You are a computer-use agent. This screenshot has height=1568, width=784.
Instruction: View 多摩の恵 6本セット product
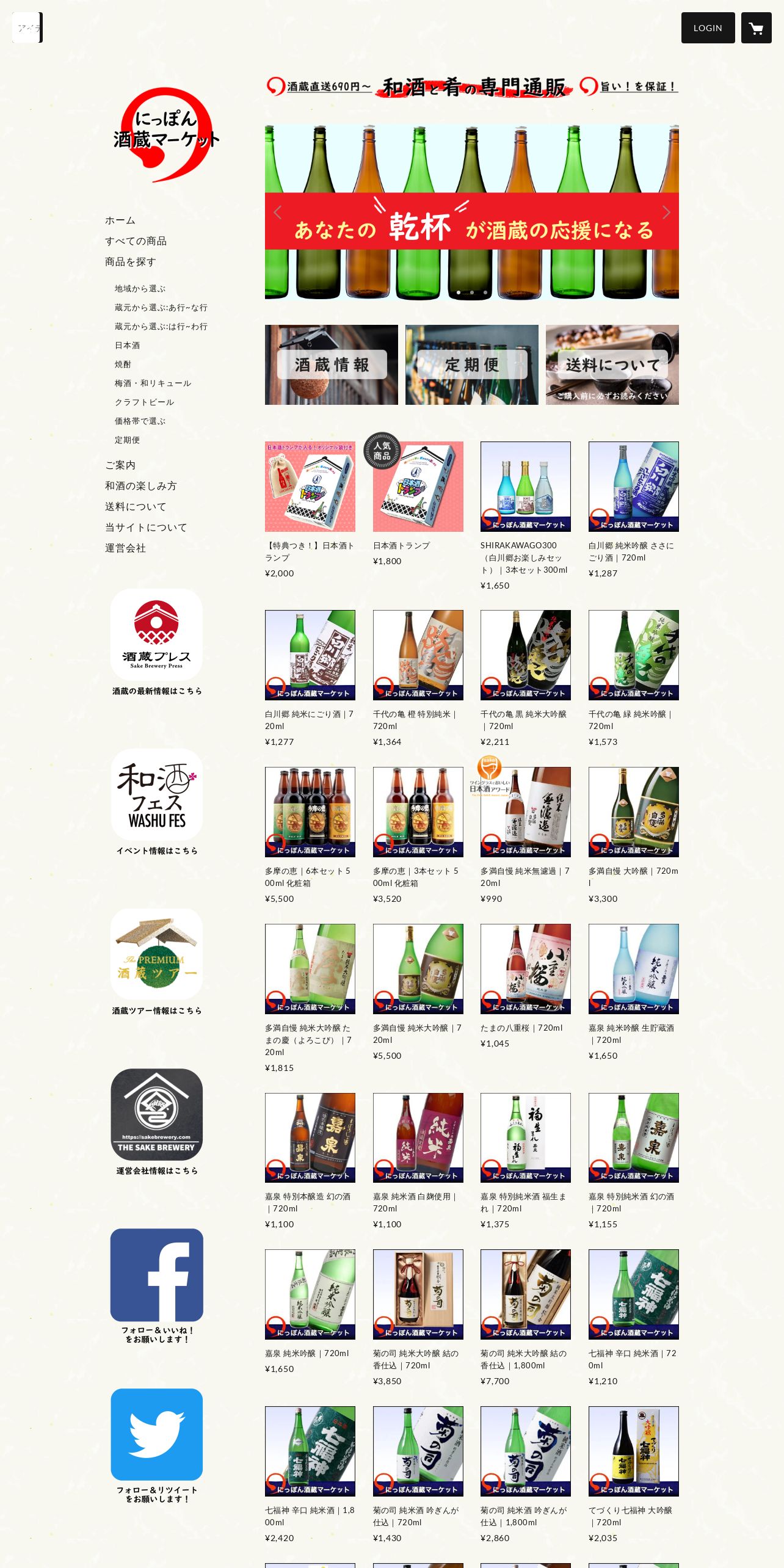[310, 812]
